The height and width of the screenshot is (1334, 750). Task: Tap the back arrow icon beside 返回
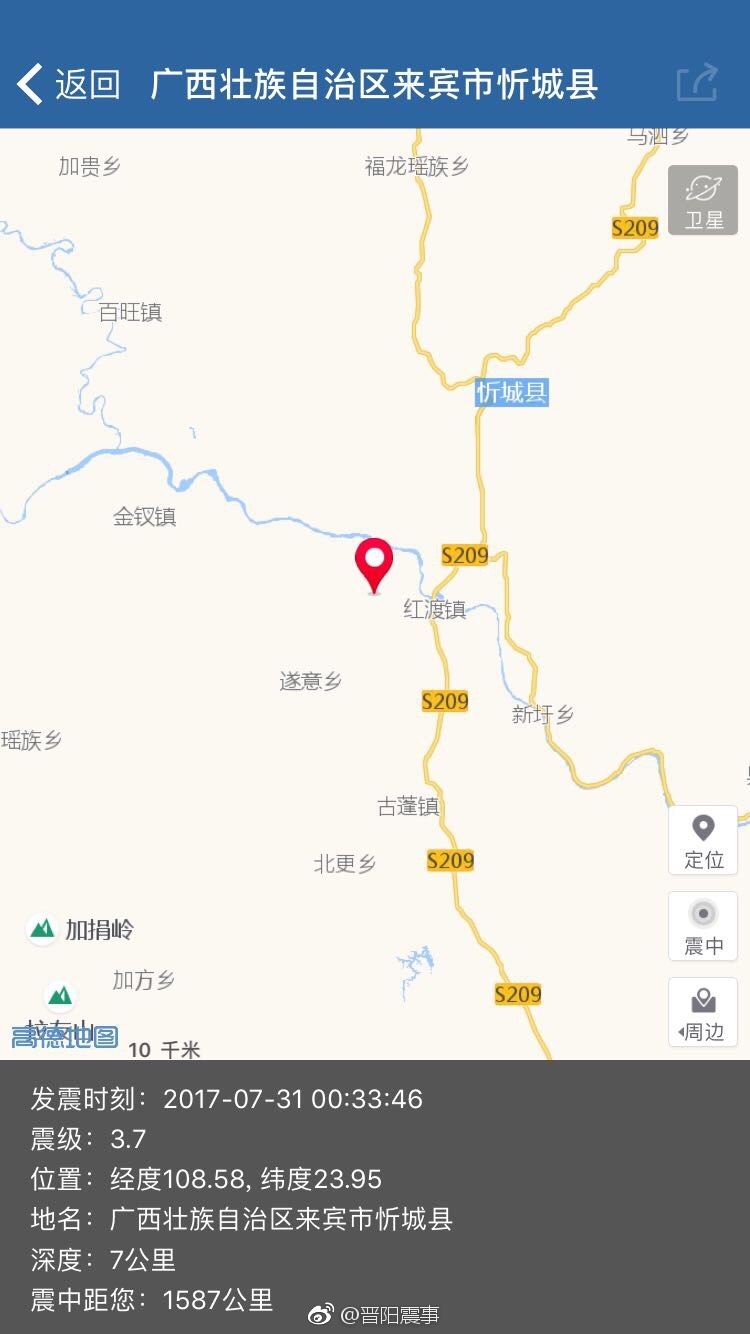(x=29, y=84)
